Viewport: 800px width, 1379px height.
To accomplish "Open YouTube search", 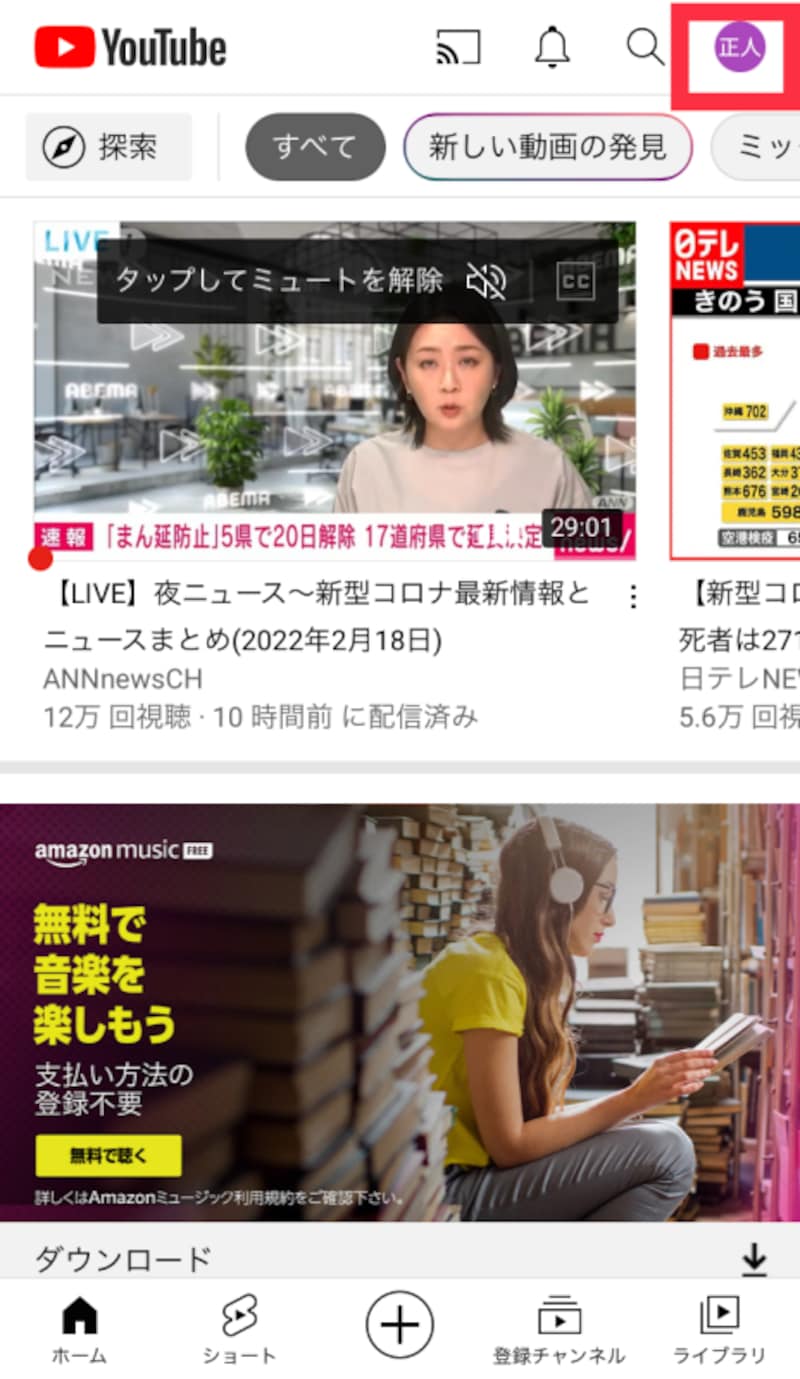I will click(645, 47).
